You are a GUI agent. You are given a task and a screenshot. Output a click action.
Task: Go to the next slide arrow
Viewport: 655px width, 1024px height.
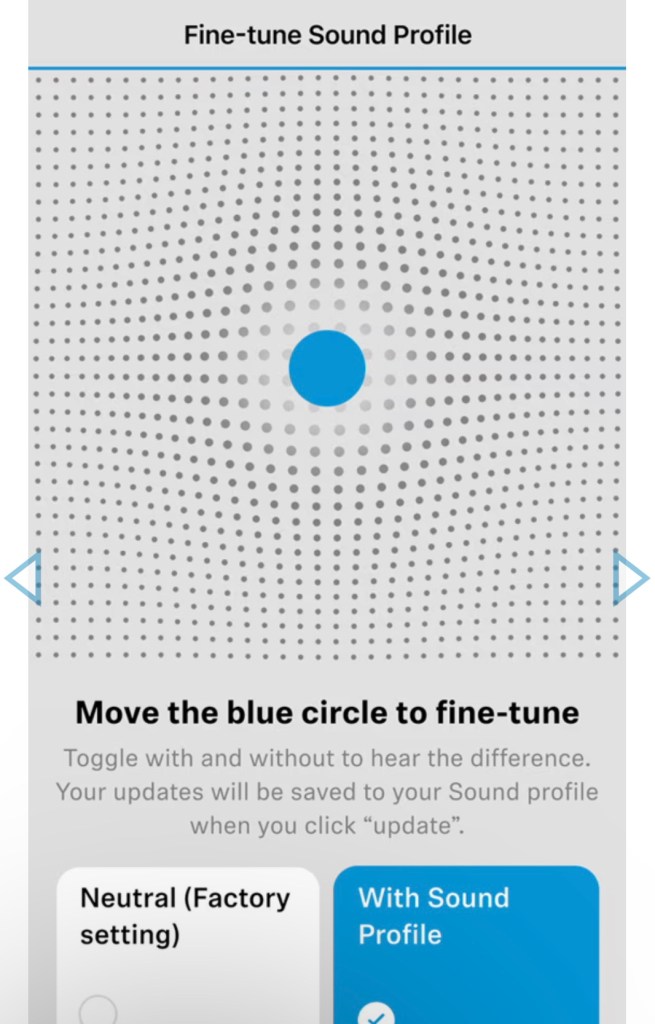coord(630,577)
